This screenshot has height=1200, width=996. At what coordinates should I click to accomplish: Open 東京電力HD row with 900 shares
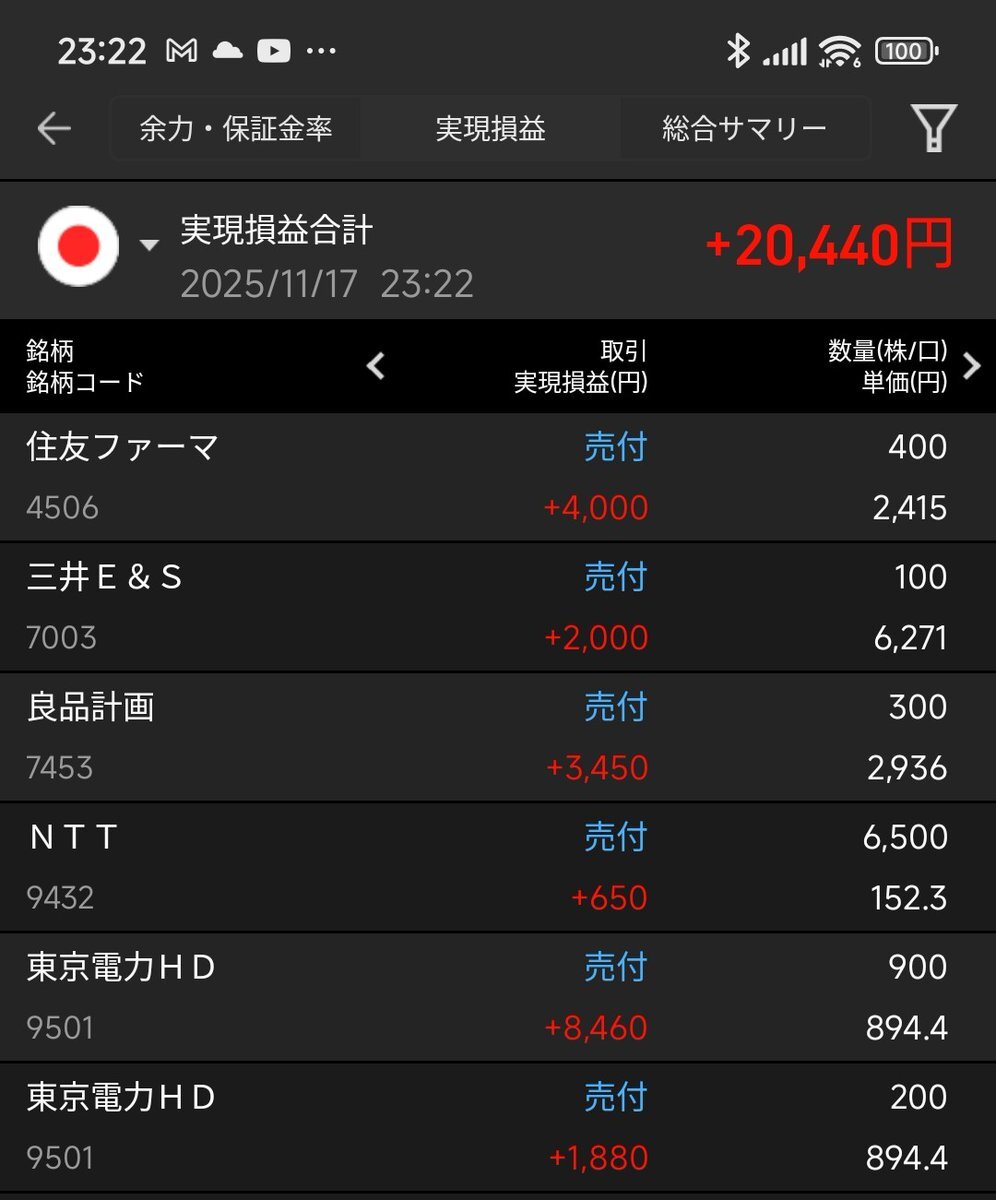(x=498, y=997)
